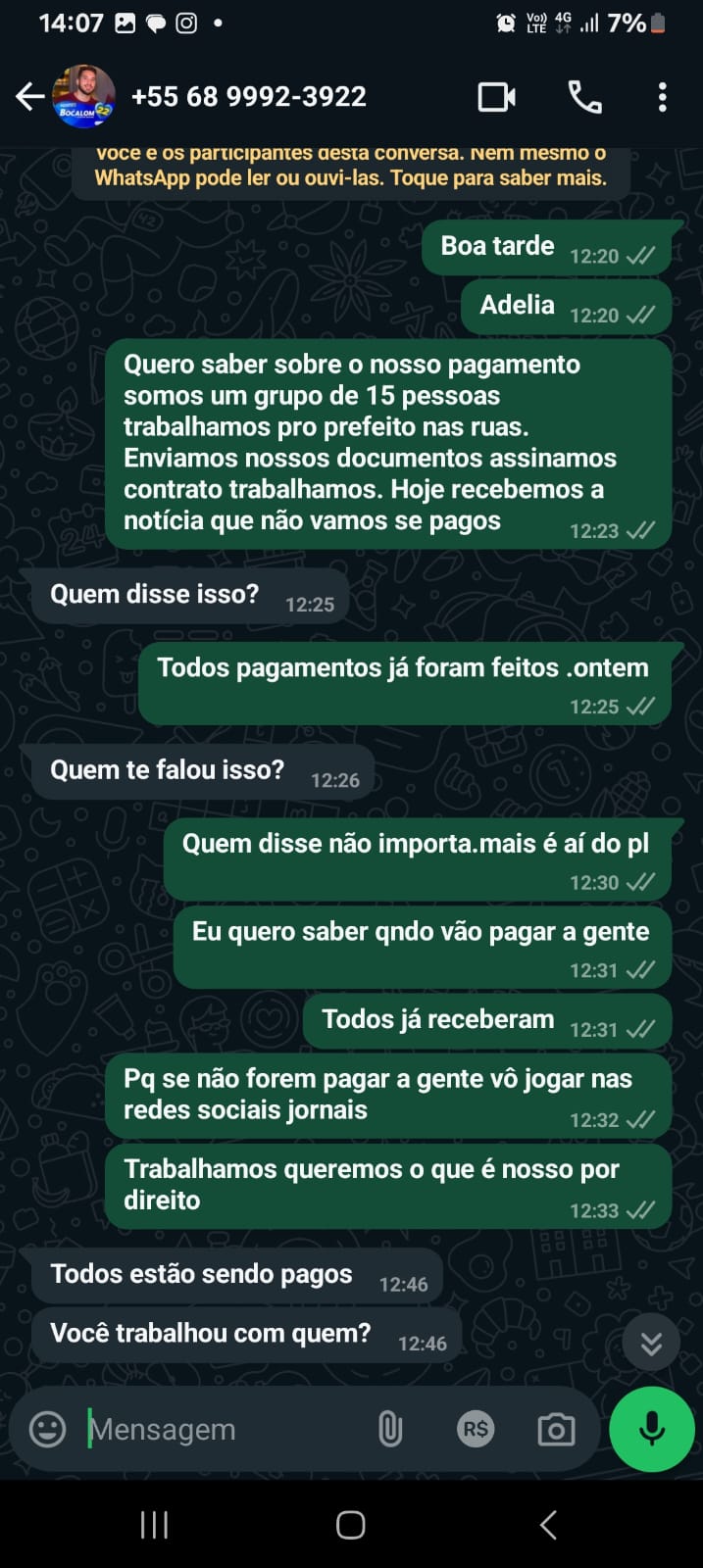Tap the microphone voice message button

coord(652,1429)
